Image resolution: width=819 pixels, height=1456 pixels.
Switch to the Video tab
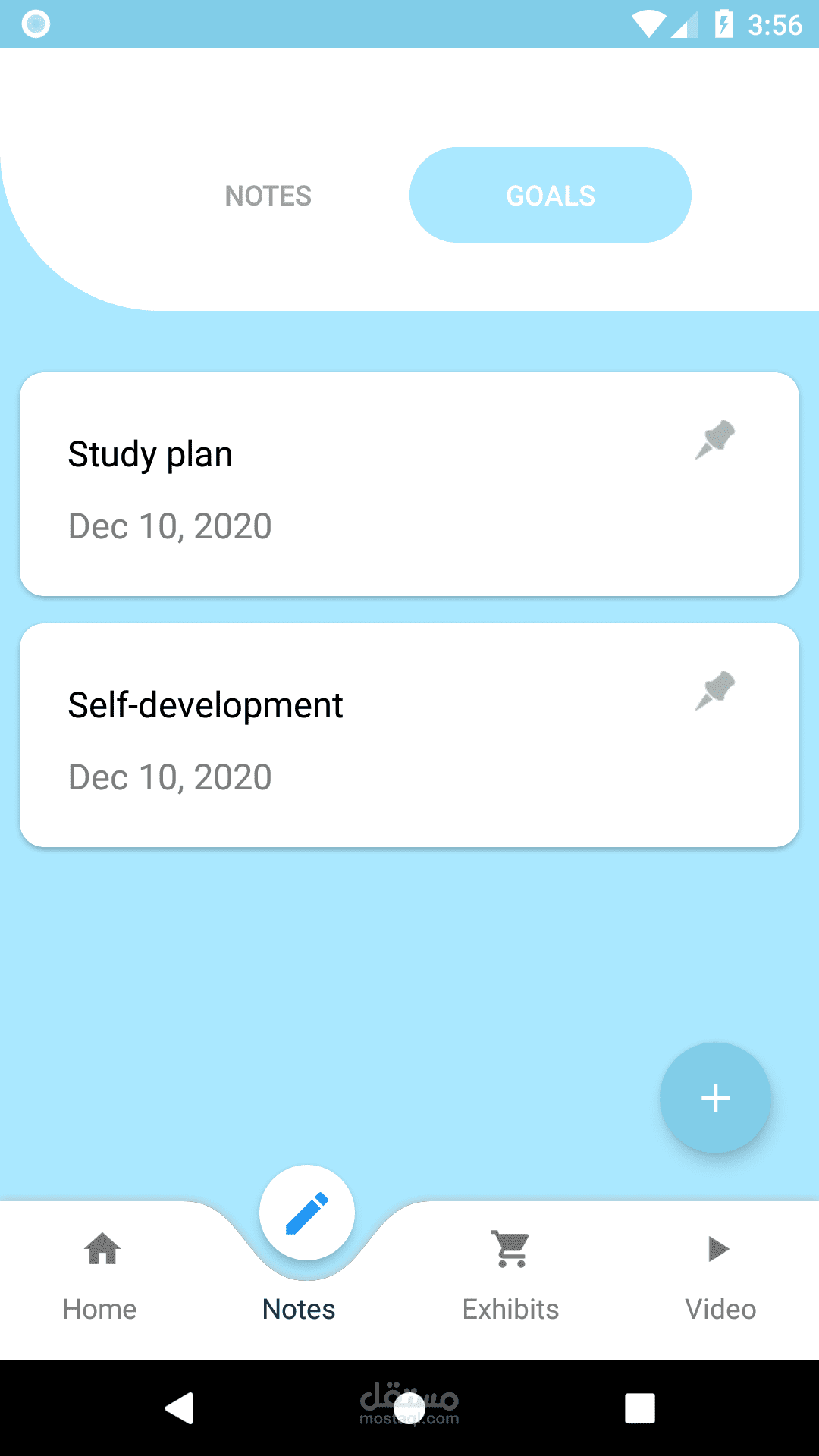(x=720, y=1274)
